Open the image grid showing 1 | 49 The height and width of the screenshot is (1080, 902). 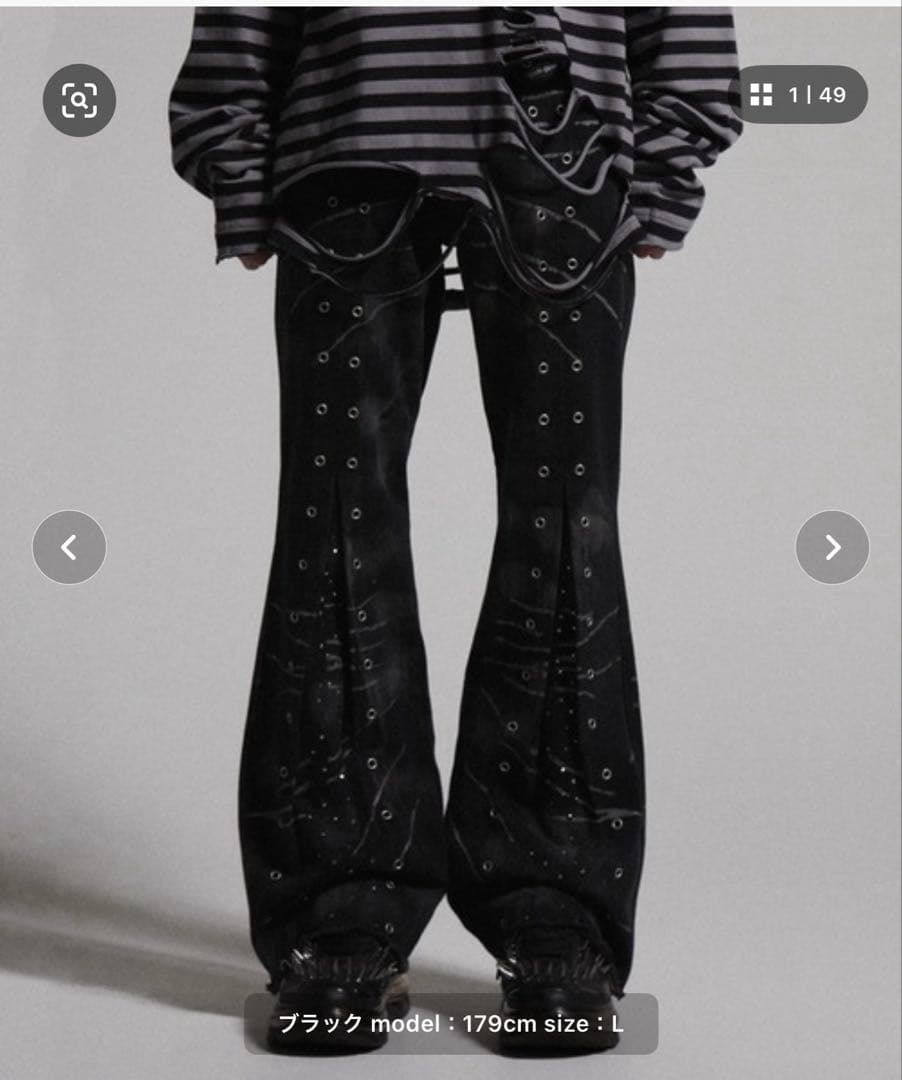click(x=801, y=95)
